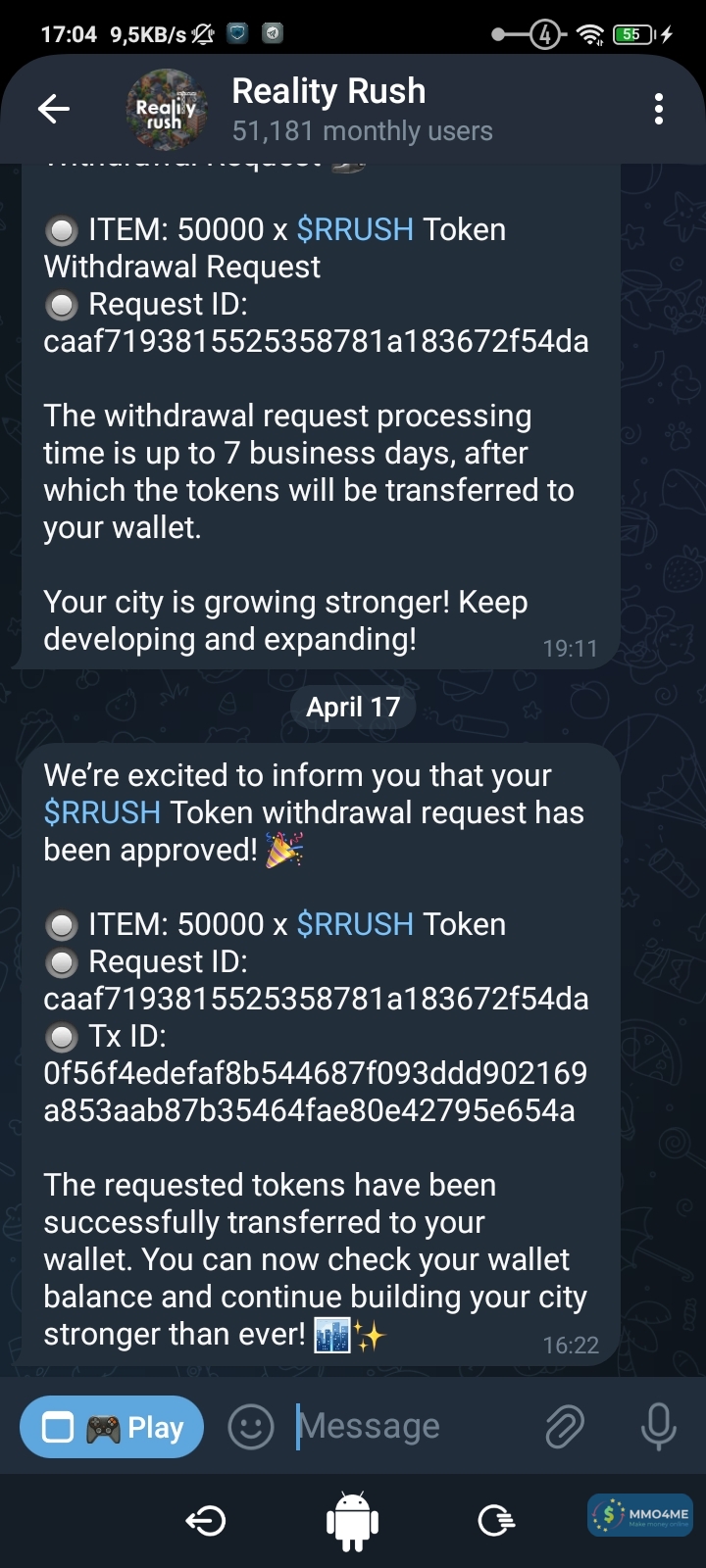Attach a file to the message

pos(565,1427)
